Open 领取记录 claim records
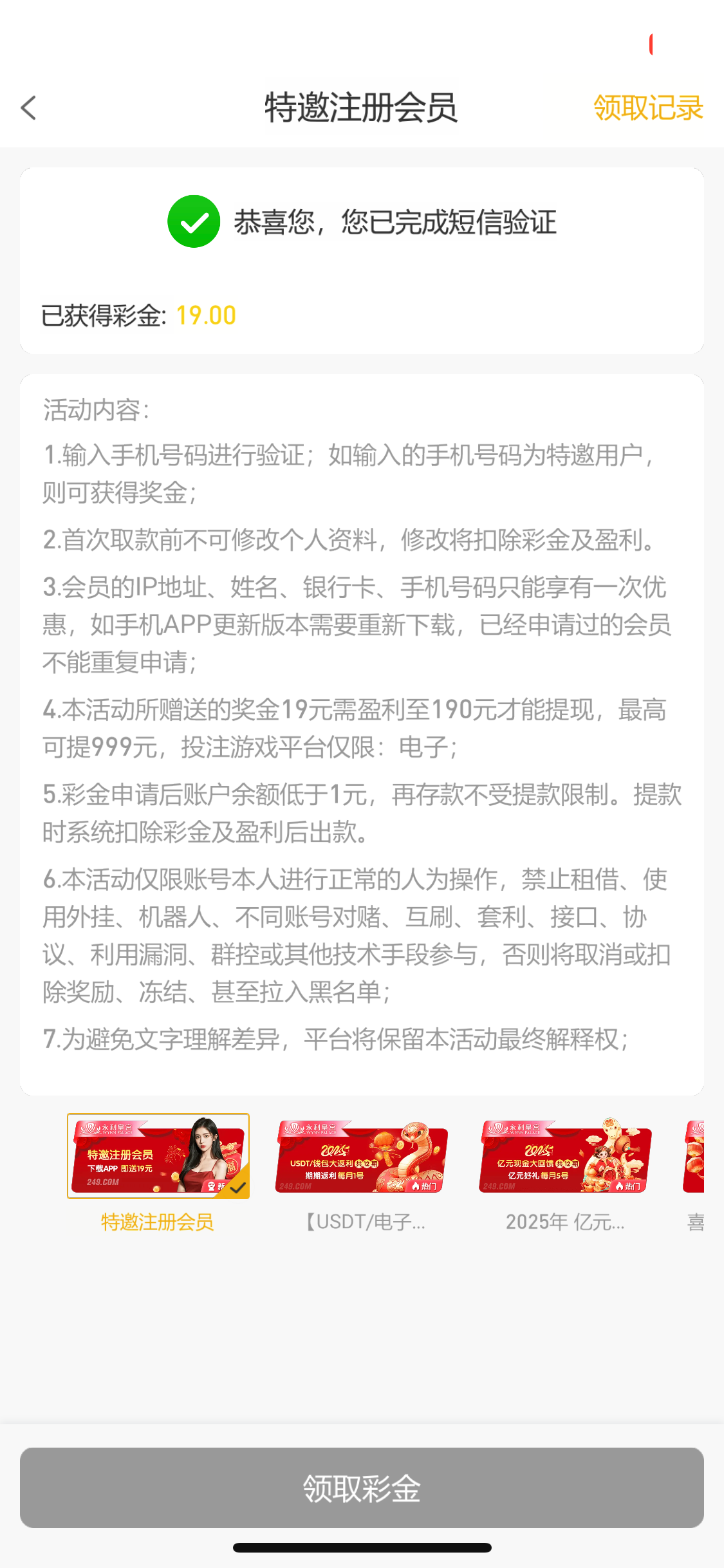724x1568 pixels. [647, 107]
